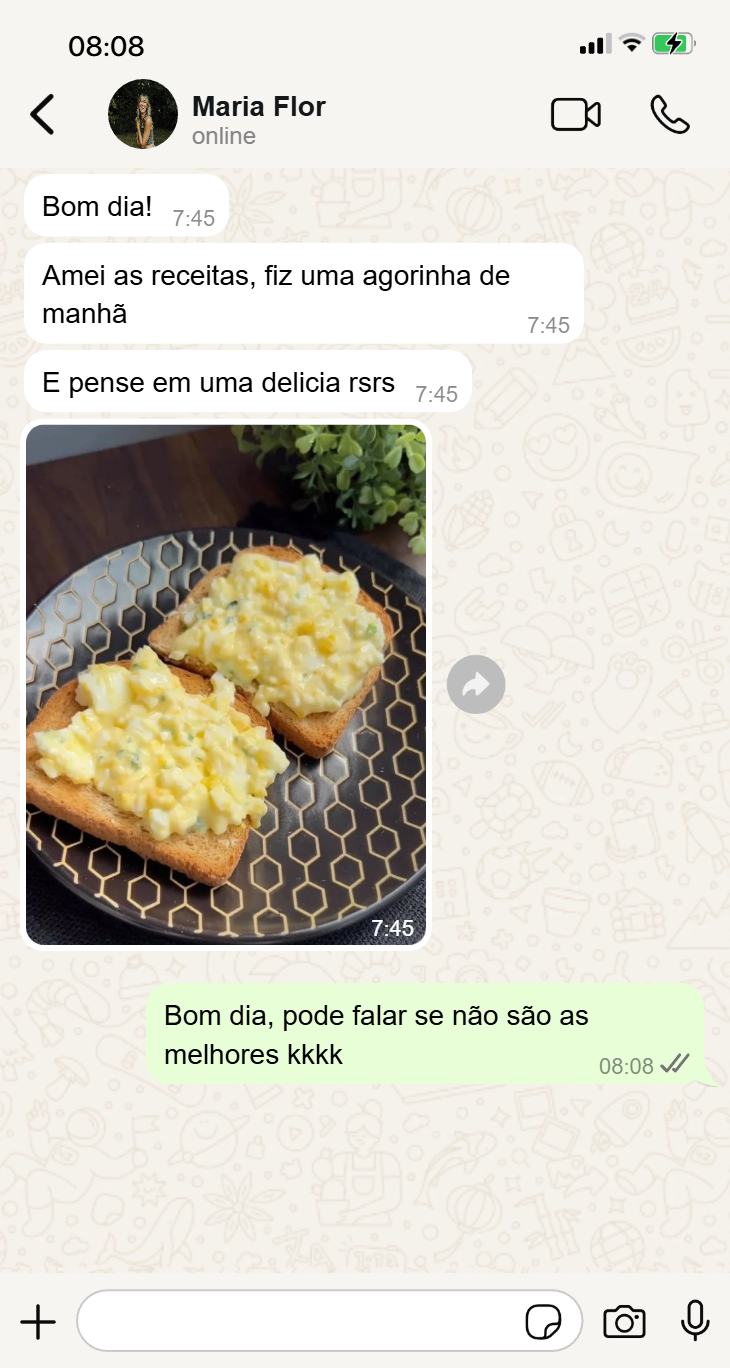The image size is (730, 1368).
Task: Open the toast photo sent at 7:45
Action: tap(226, 684)
